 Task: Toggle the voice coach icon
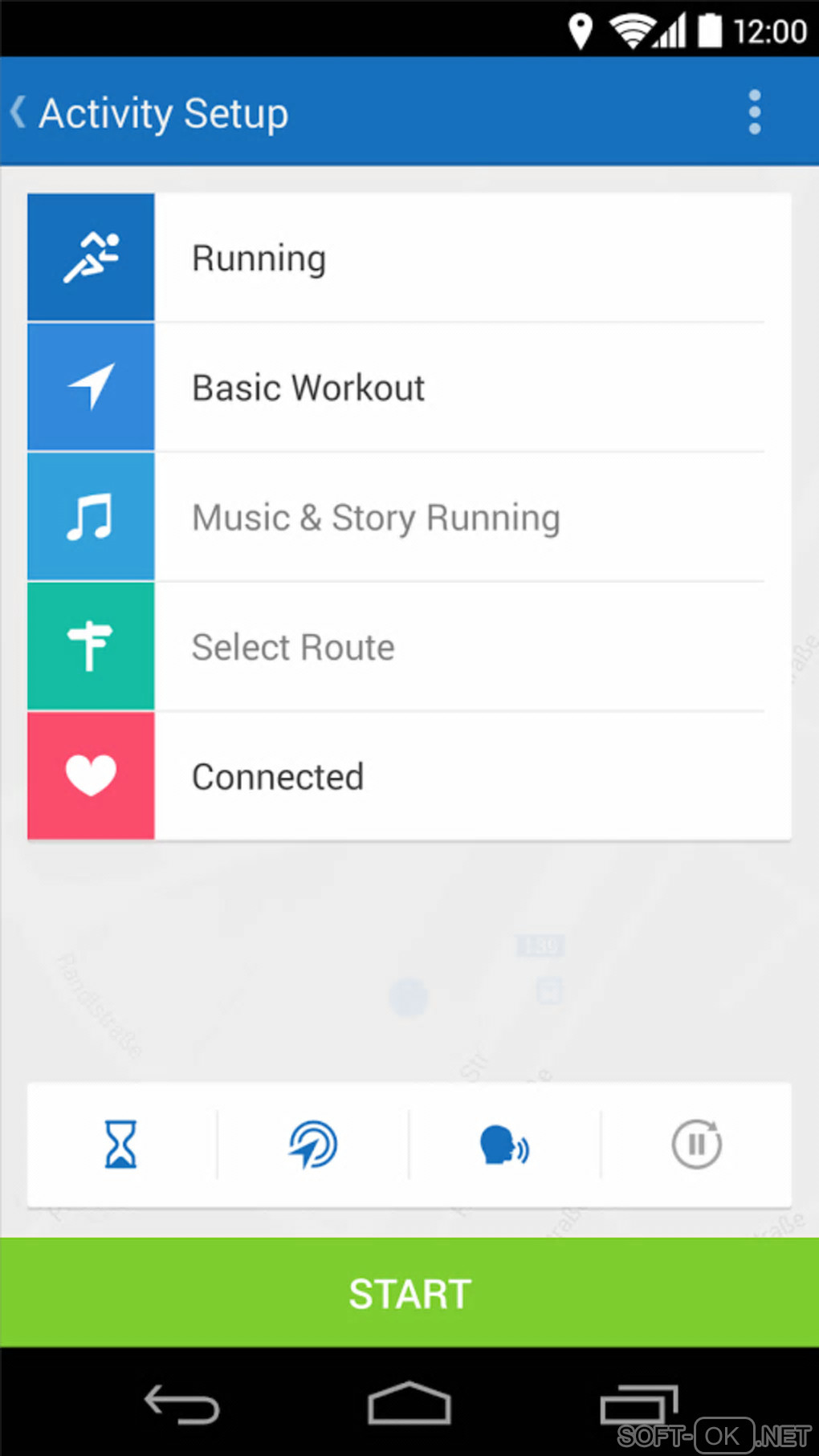[504, 1145]
